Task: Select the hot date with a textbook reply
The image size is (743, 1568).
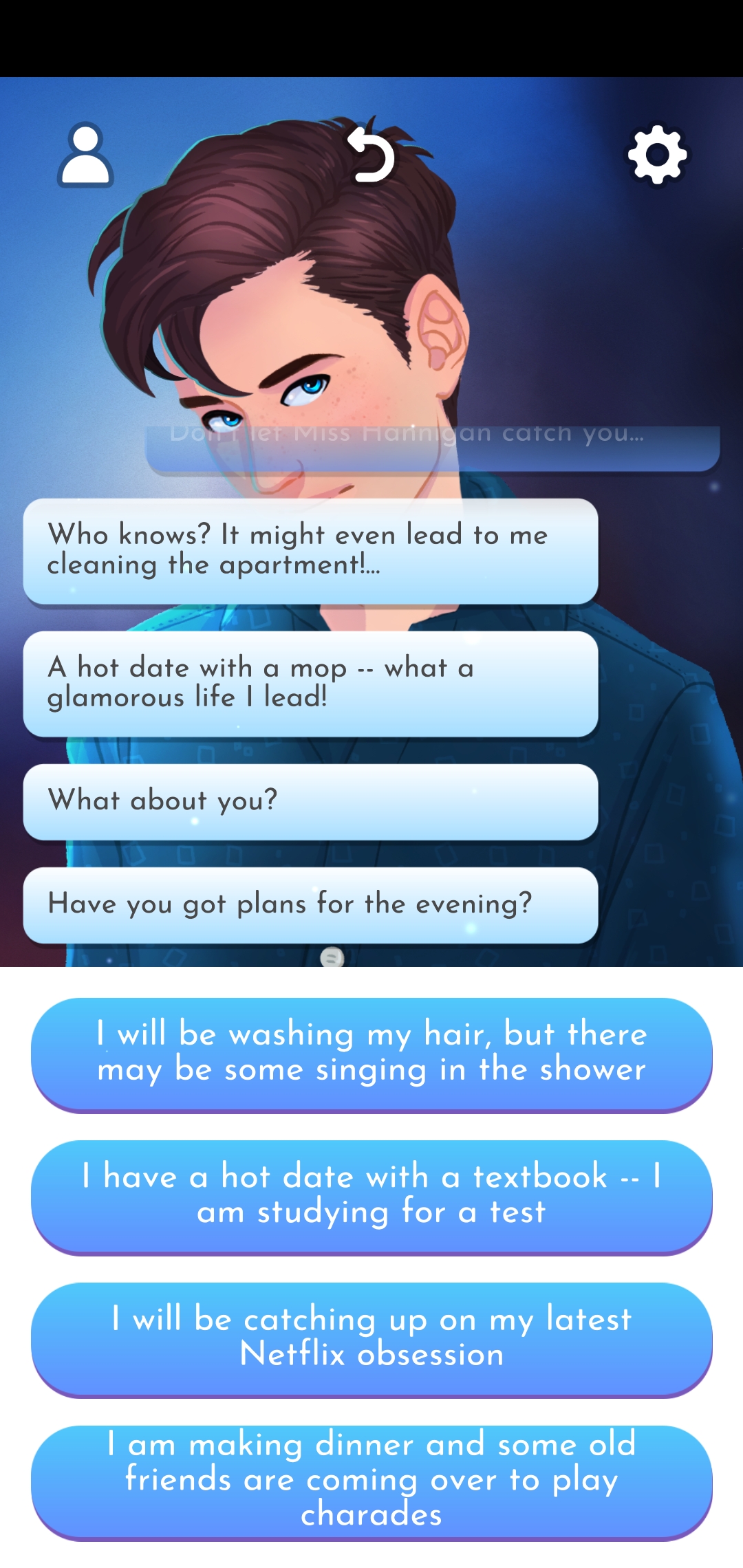Action: point(371,1195)
